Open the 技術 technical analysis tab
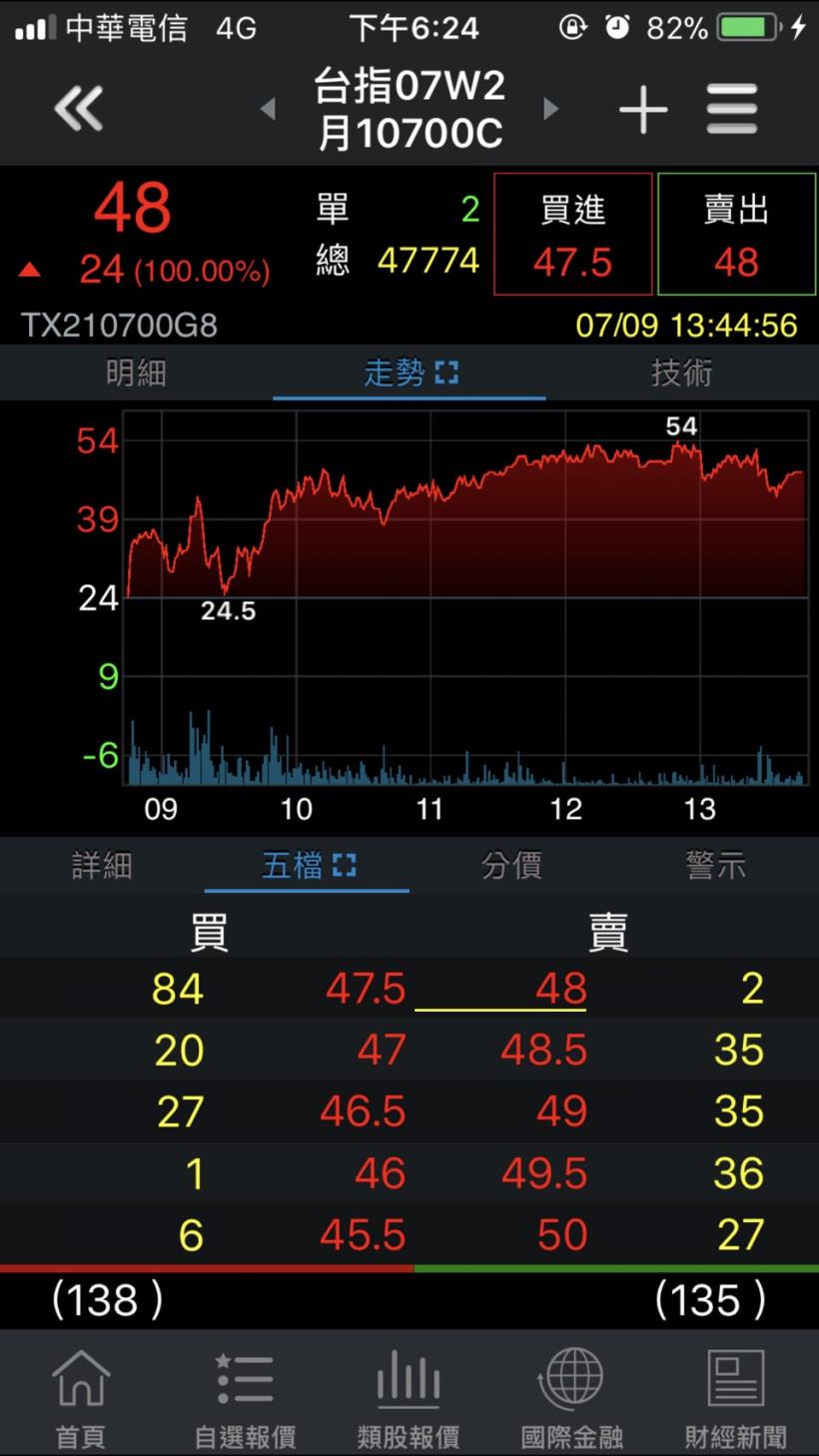This screenshot has height=1456, width=819. [682, 373]
